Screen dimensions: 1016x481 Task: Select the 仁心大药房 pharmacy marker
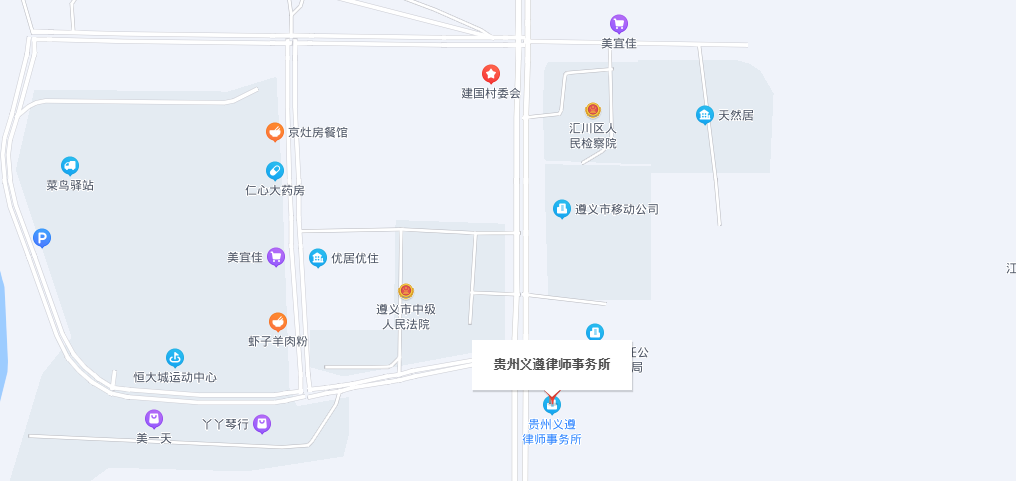[x=275, y=171]
